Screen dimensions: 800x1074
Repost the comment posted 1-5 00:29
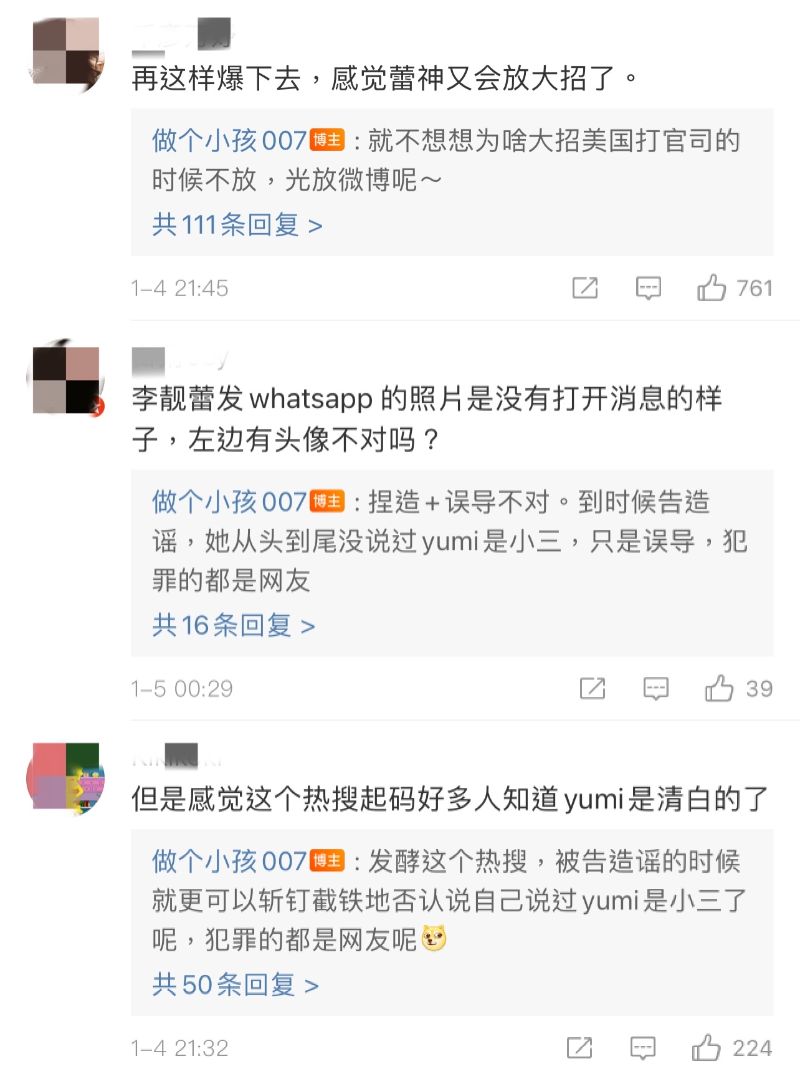pyautogui.click(x=593, y=689)
